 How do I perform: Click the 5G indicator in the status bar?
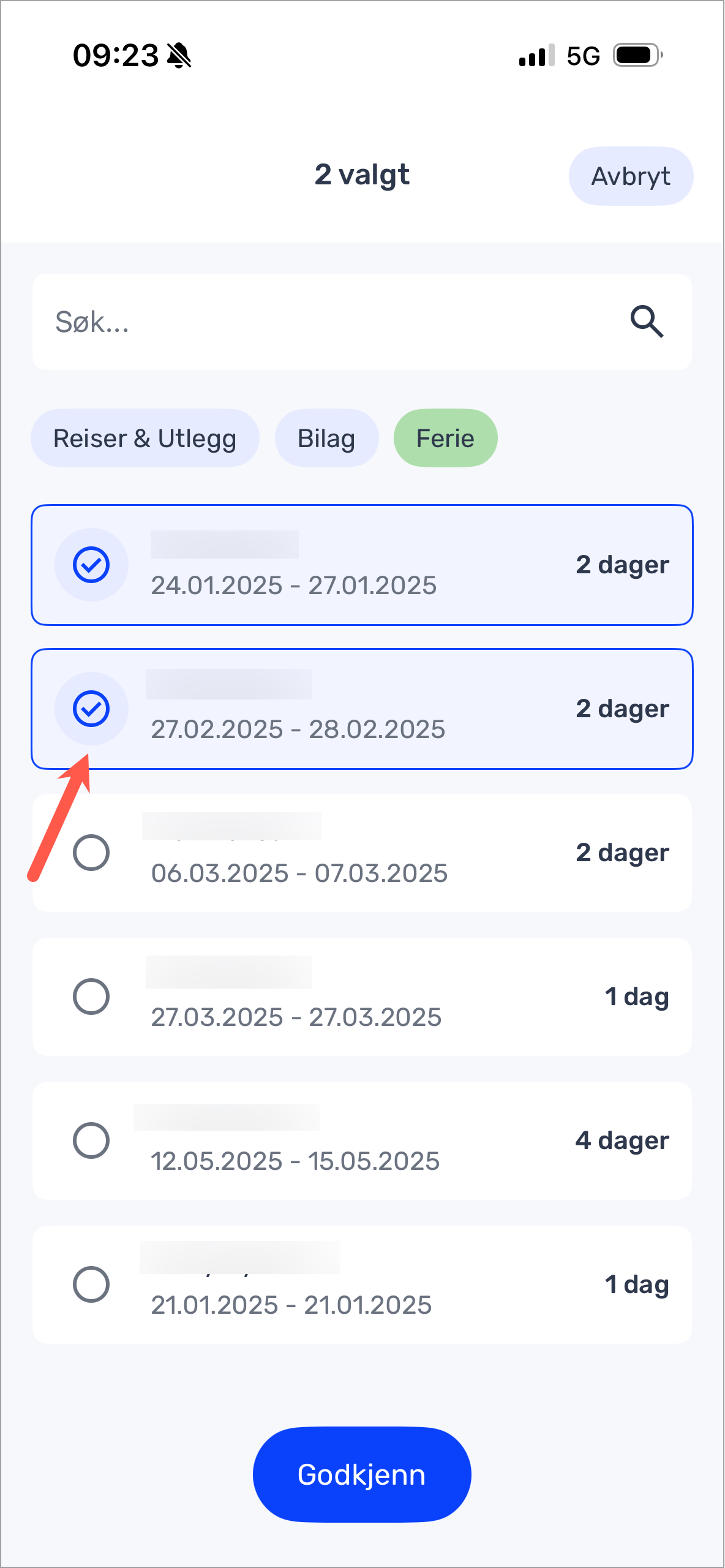click(584, 55)
